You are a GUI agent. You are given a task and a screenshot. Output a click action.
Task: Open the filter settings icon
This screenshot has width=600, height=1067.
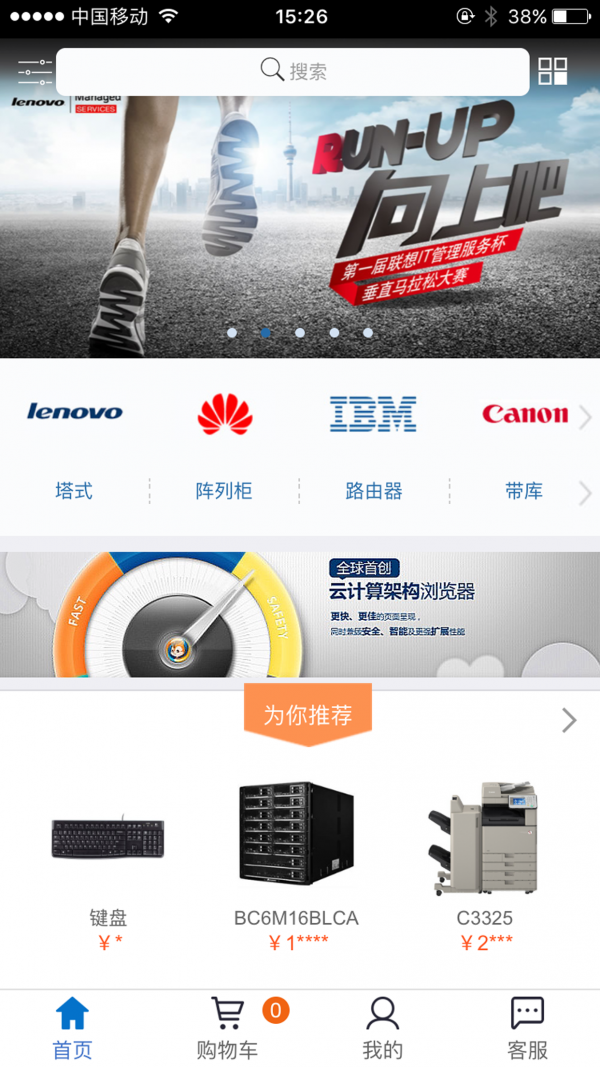coord(34,71)
